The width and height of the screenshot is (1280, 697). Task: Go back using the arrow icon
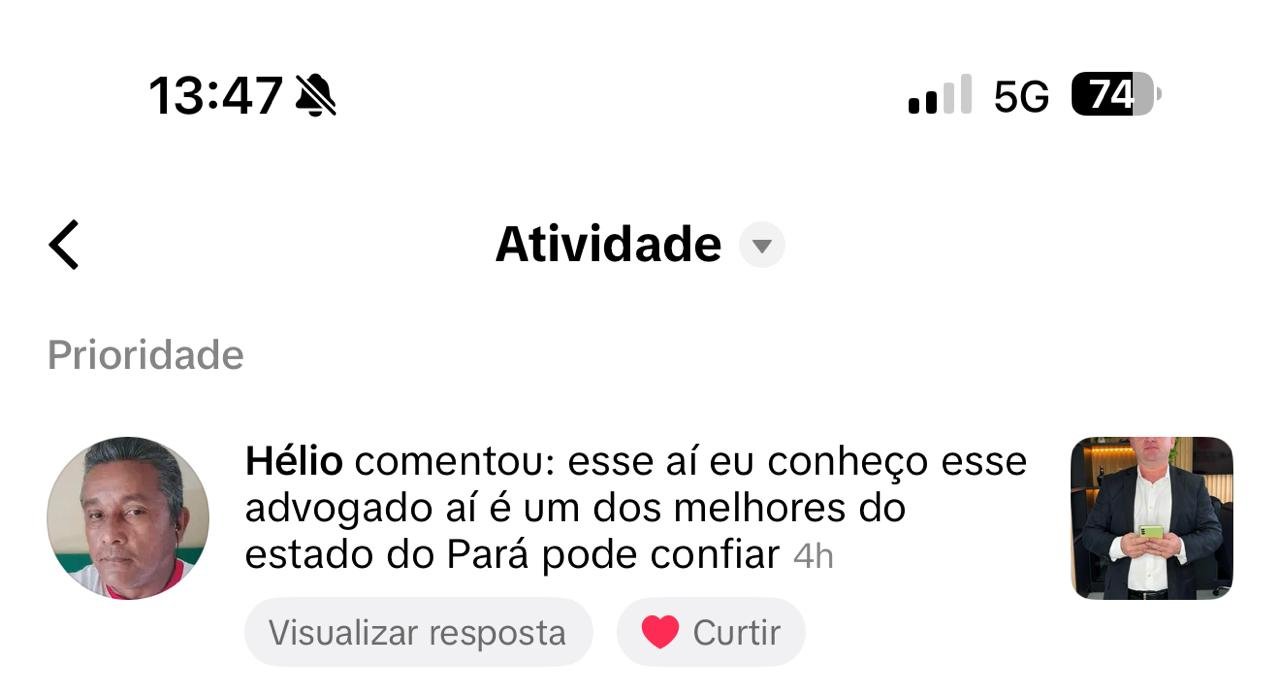pyautogui.click(x=64, y=245)
